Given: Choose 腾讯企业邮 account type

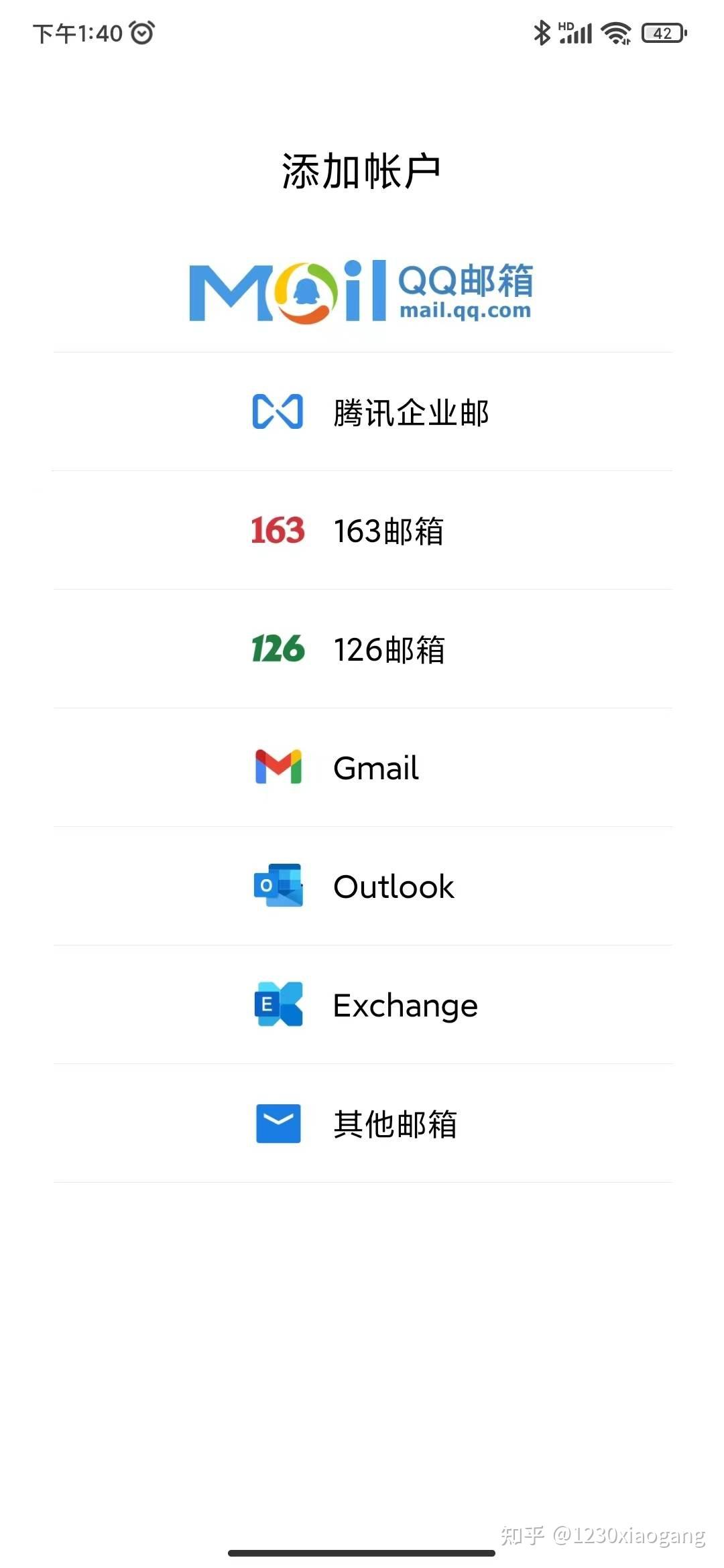Looking at the screenshot, I should point(370,412).
